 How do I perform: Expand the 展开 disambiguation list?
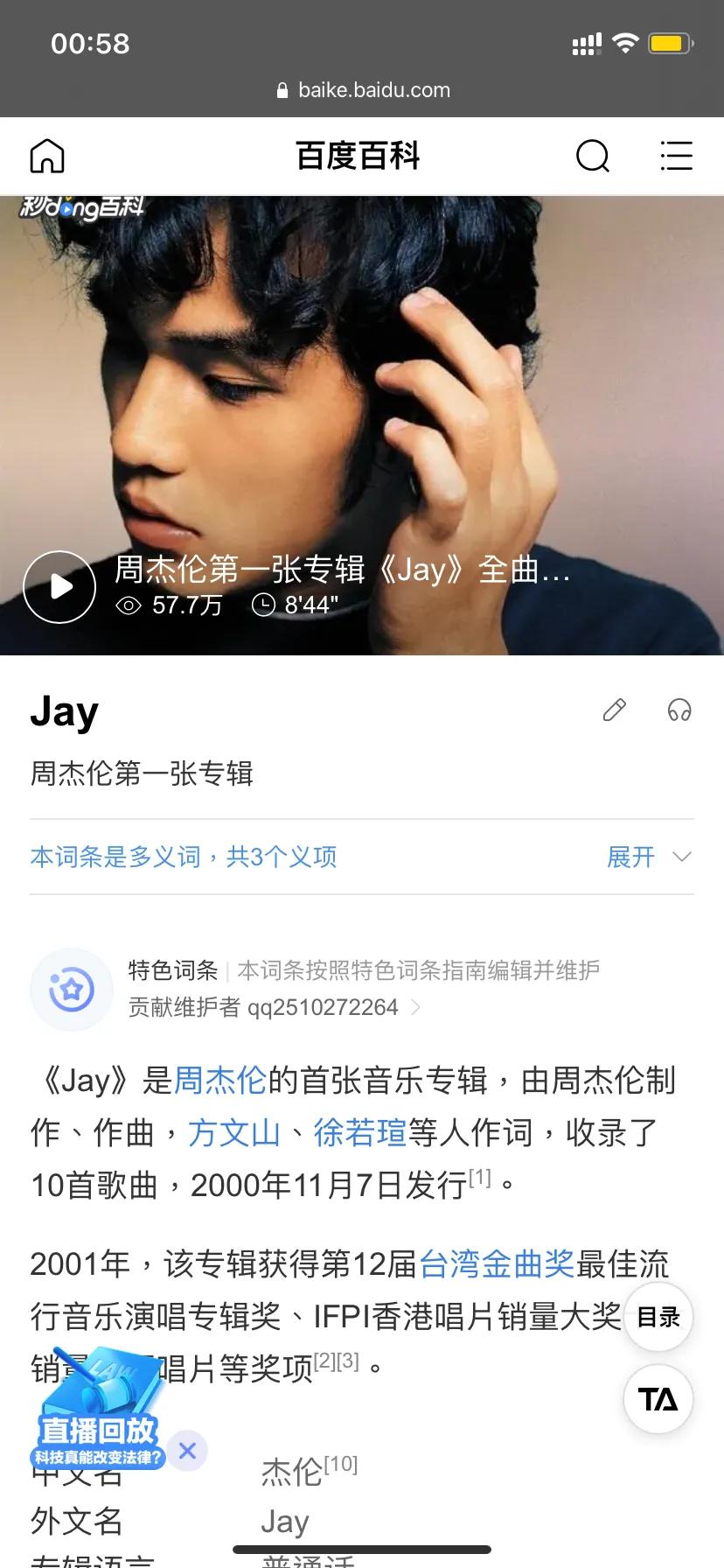pos(650,857)
